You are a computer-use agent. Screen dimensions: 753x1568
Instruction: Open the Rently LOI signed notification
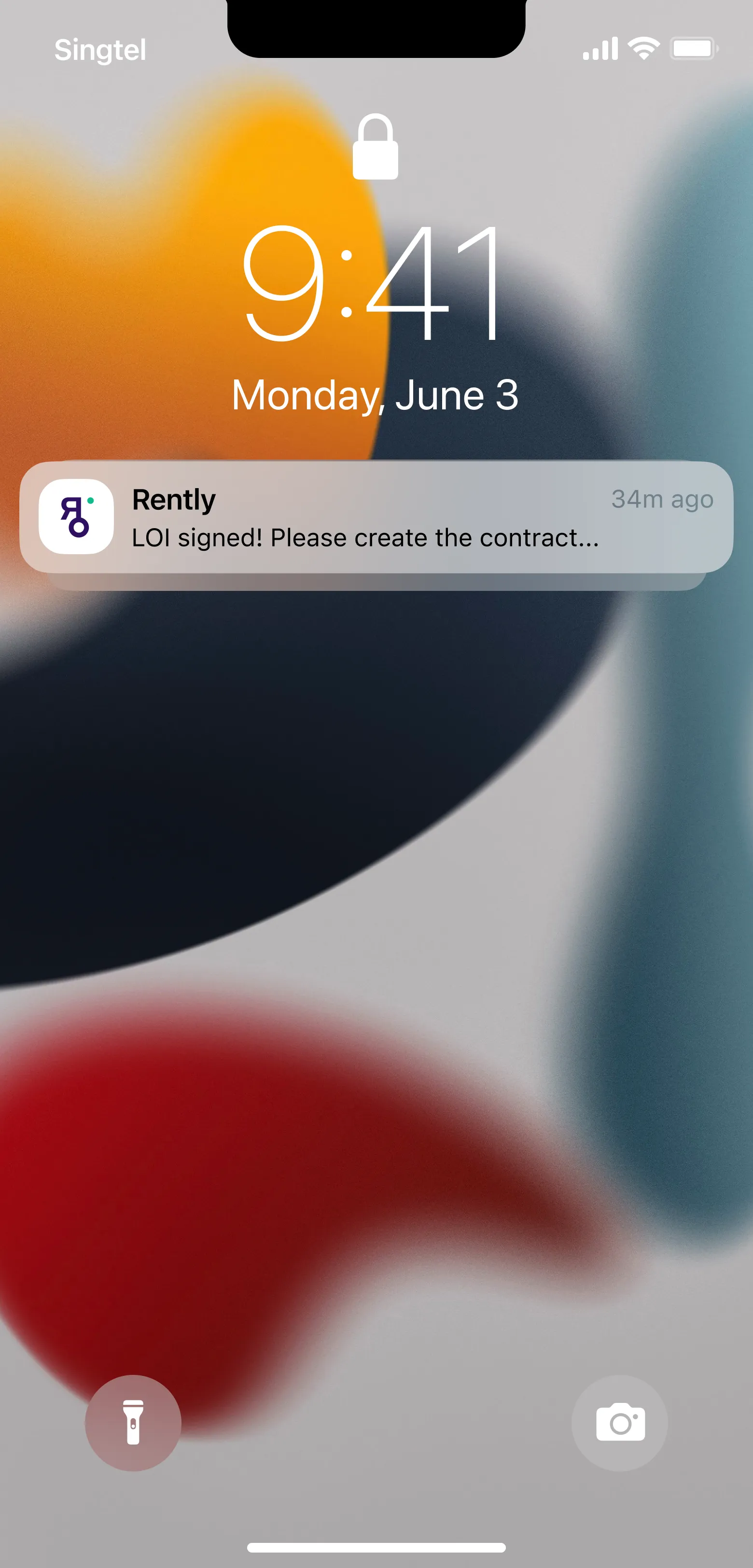pos(376,518)
